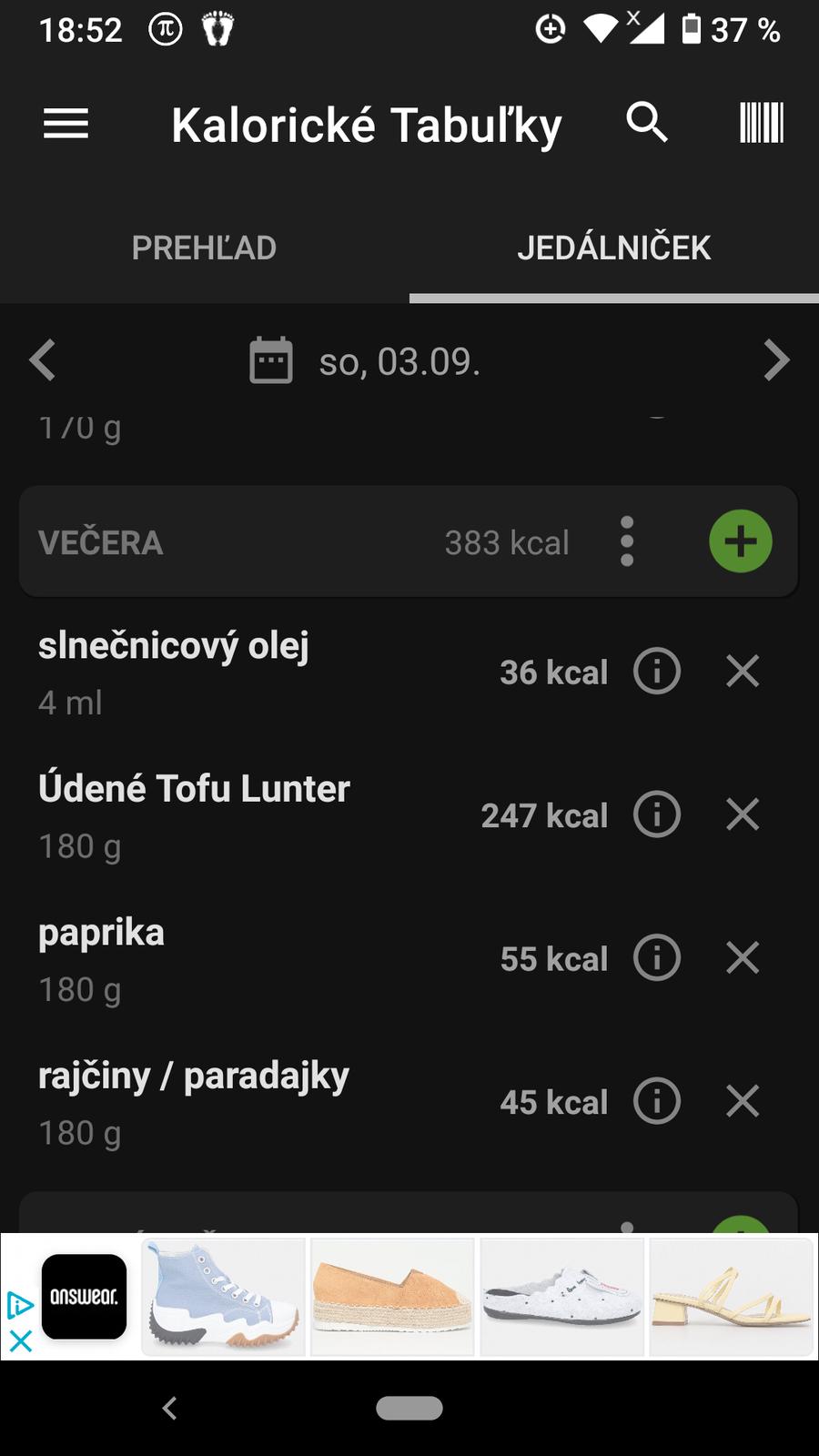Open the hamburger drawer menu

click(66, 124)
